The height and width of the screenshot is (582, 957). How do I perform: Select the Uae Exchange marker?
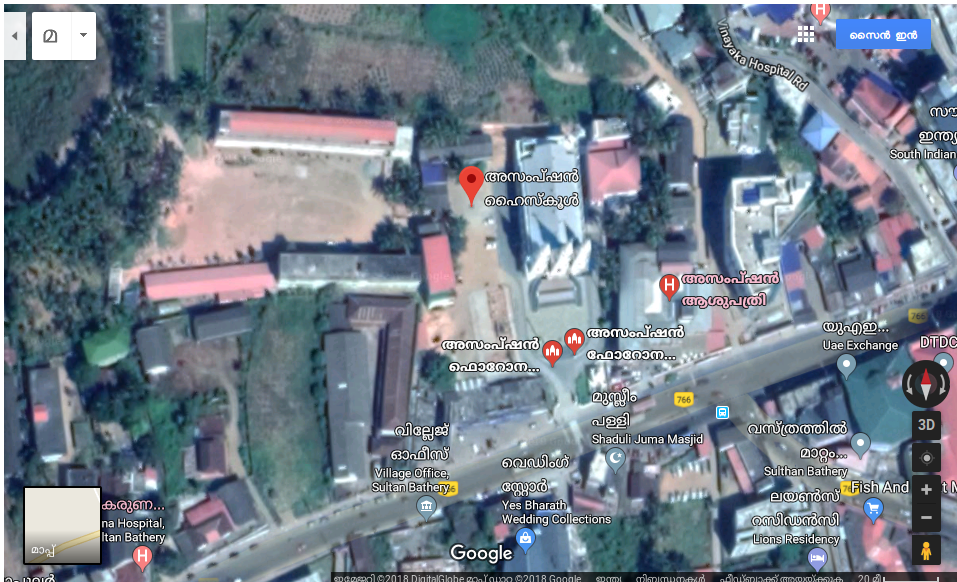846,364
